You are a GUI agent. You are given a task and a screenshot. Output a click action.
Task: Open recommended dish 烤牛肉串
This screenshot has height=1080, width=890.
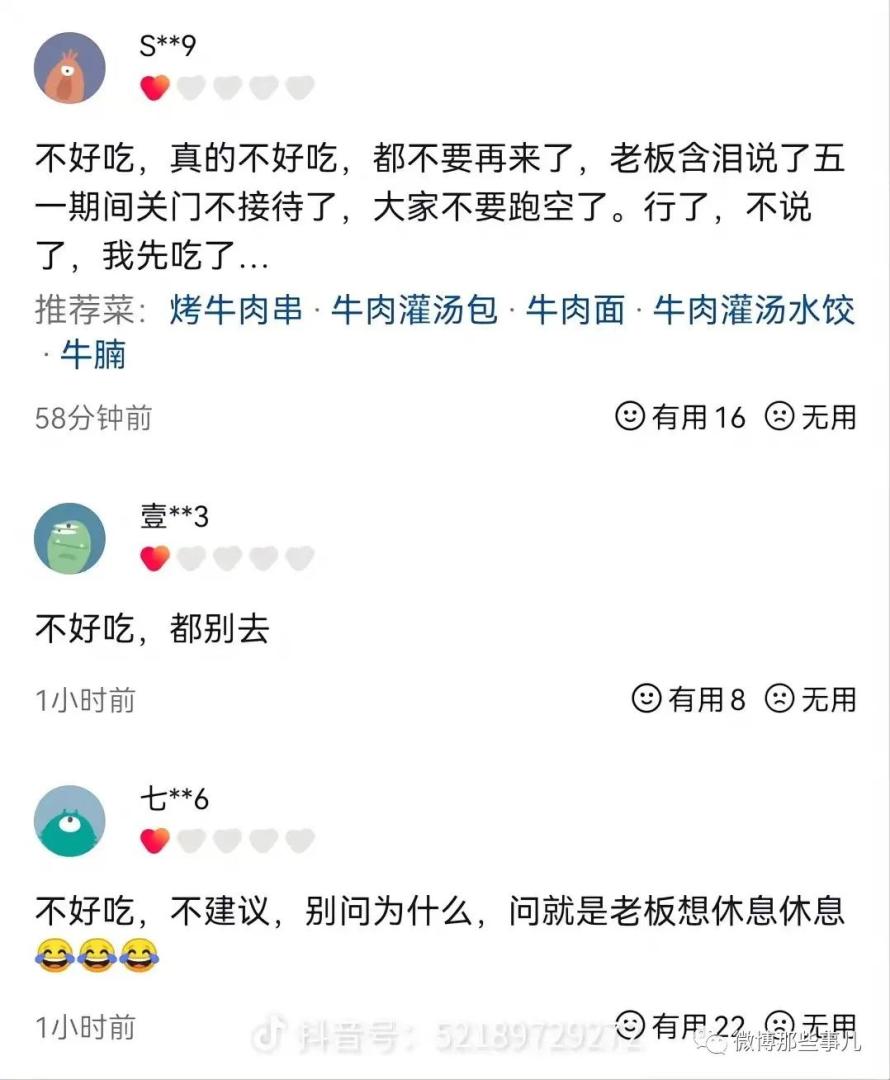(236, 310)
